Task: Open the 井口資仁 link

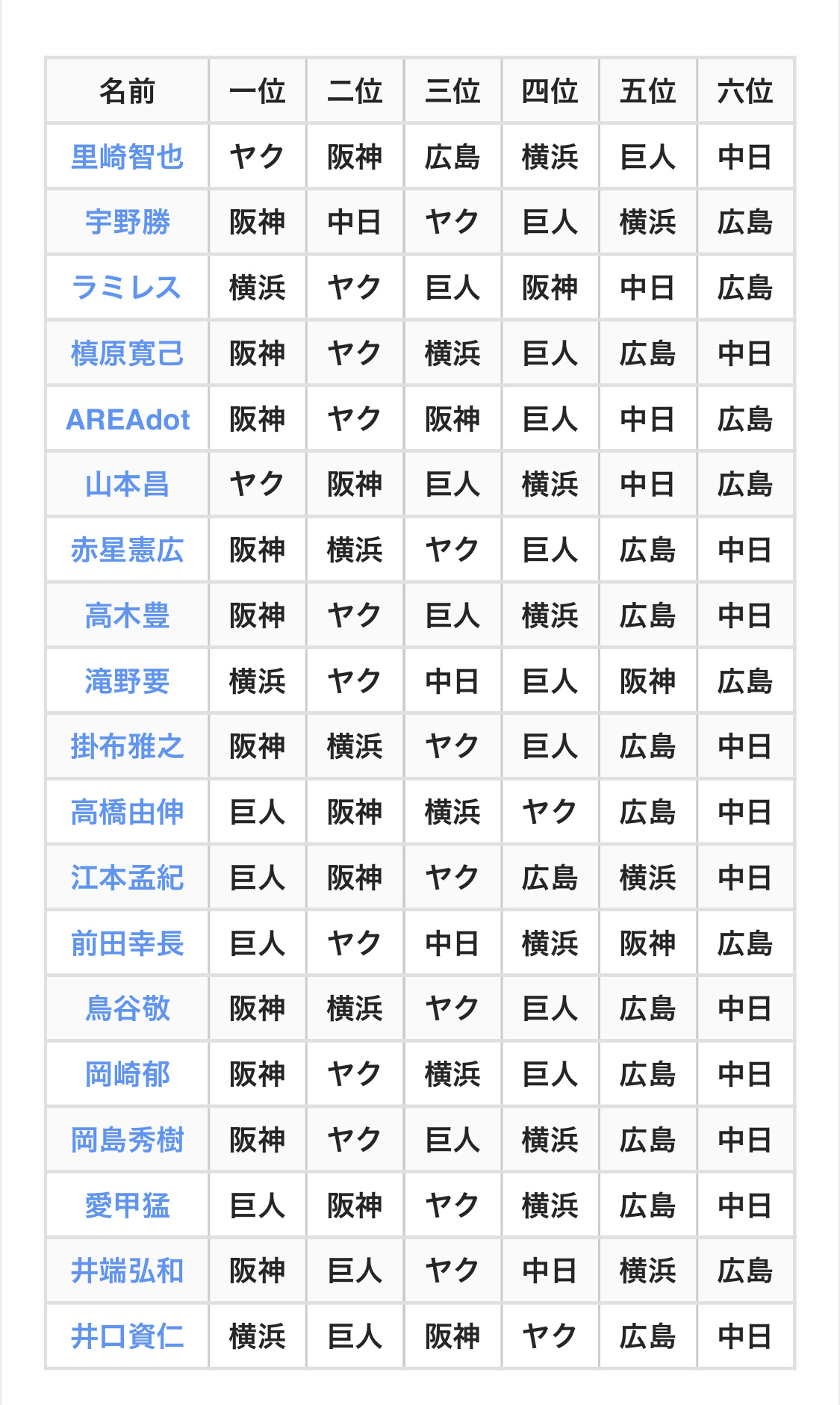Action: [x=127, y=1336]
